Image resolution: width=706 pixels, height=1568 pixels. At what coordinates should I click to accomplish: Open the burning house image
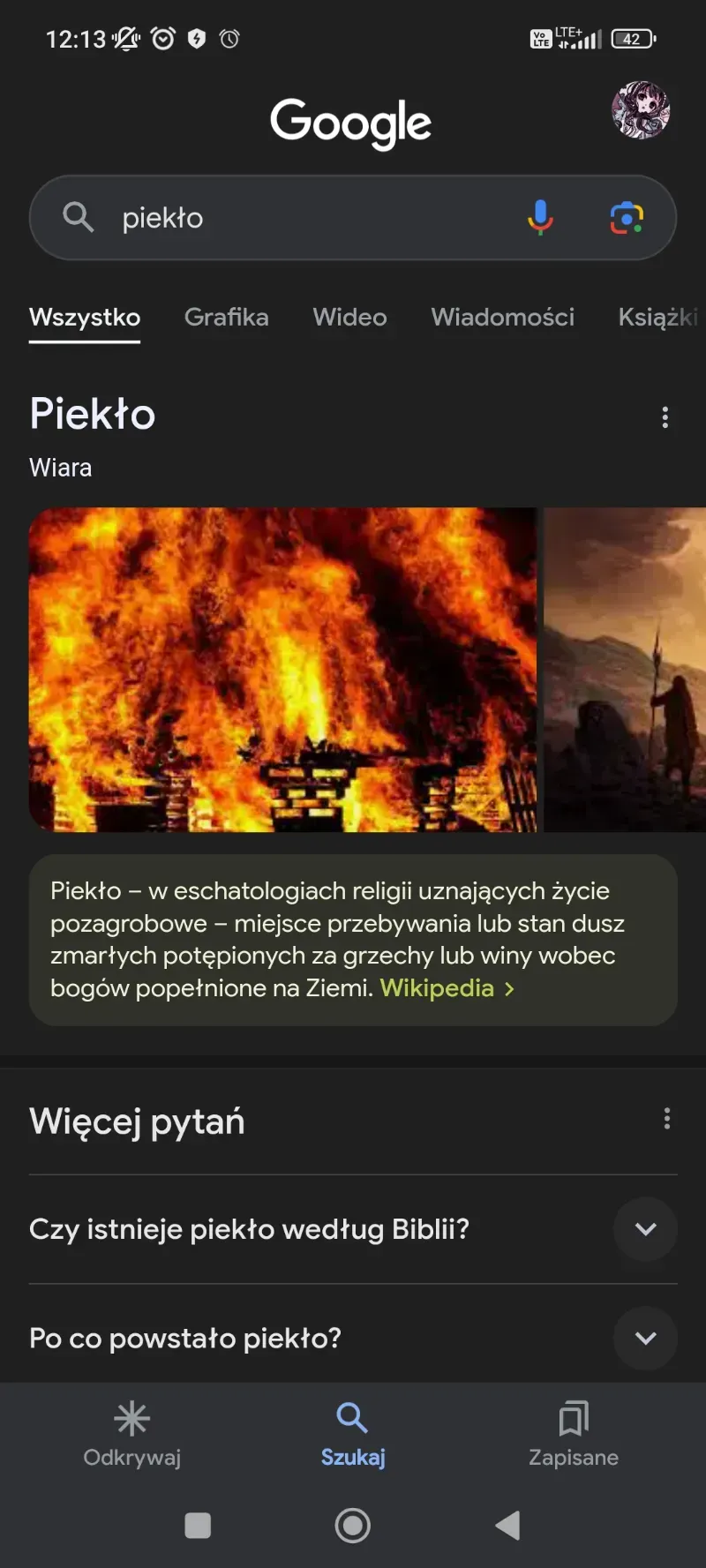tap(282, 669)
